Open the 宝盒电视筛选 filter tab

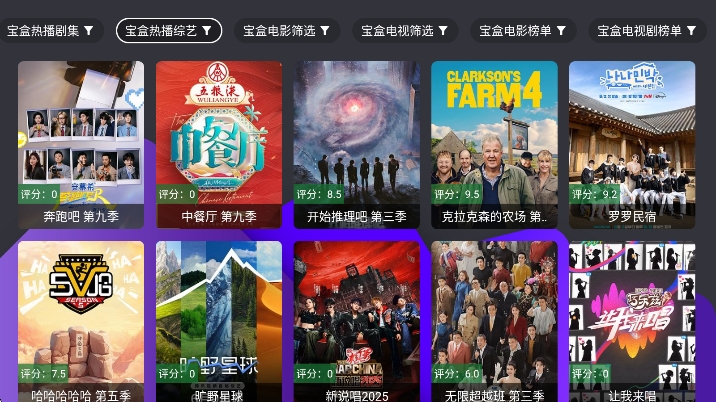tap(404, 31)
